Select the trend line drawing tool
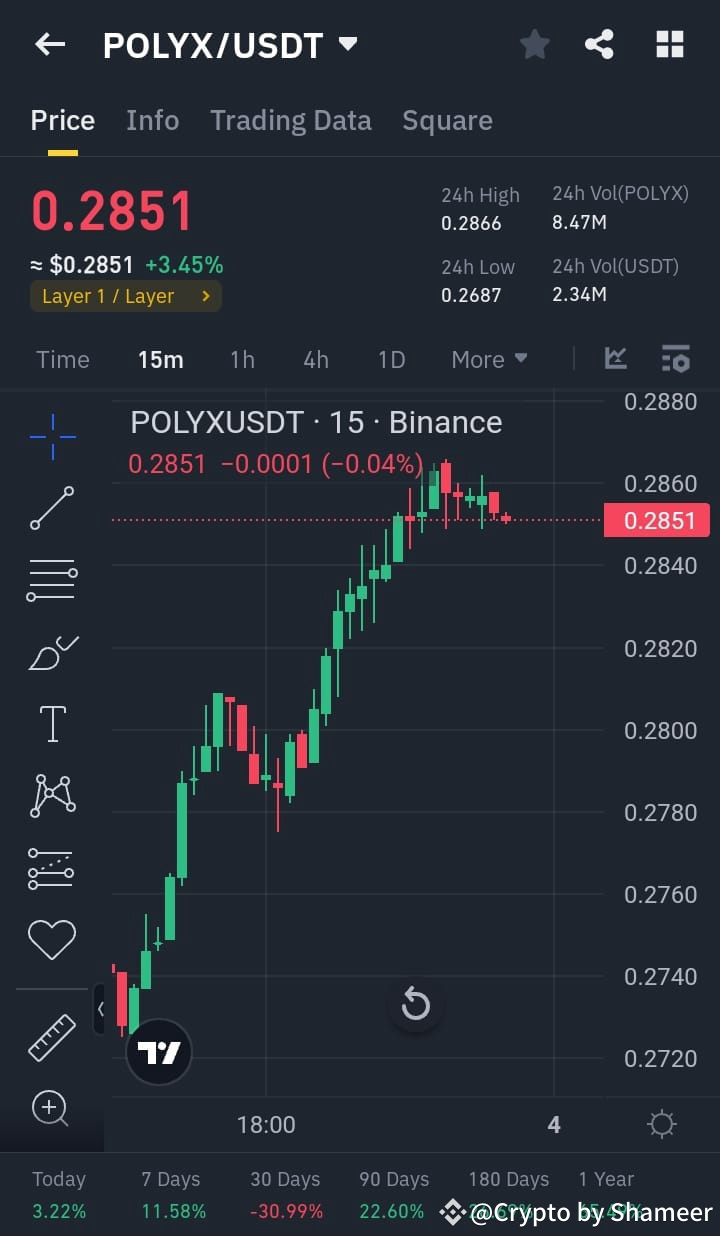This screenshot has width=720, height=1236. click(x=52, y=508)
